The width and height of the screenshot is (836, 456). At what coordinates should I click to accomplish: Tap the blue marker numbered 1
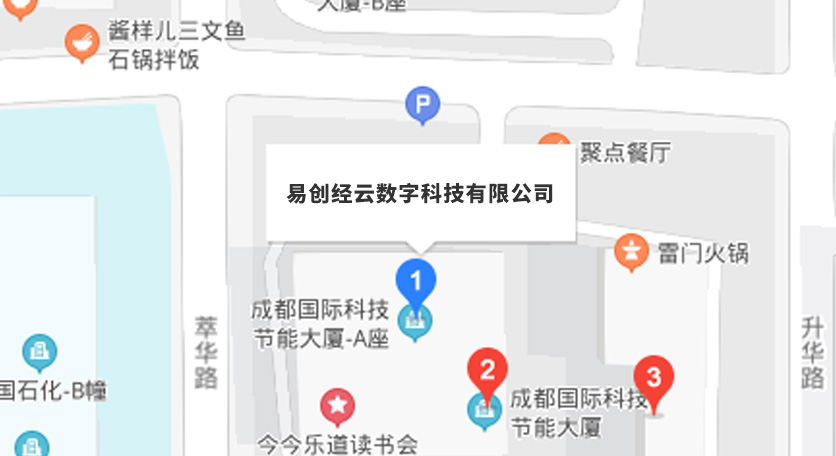416,280
